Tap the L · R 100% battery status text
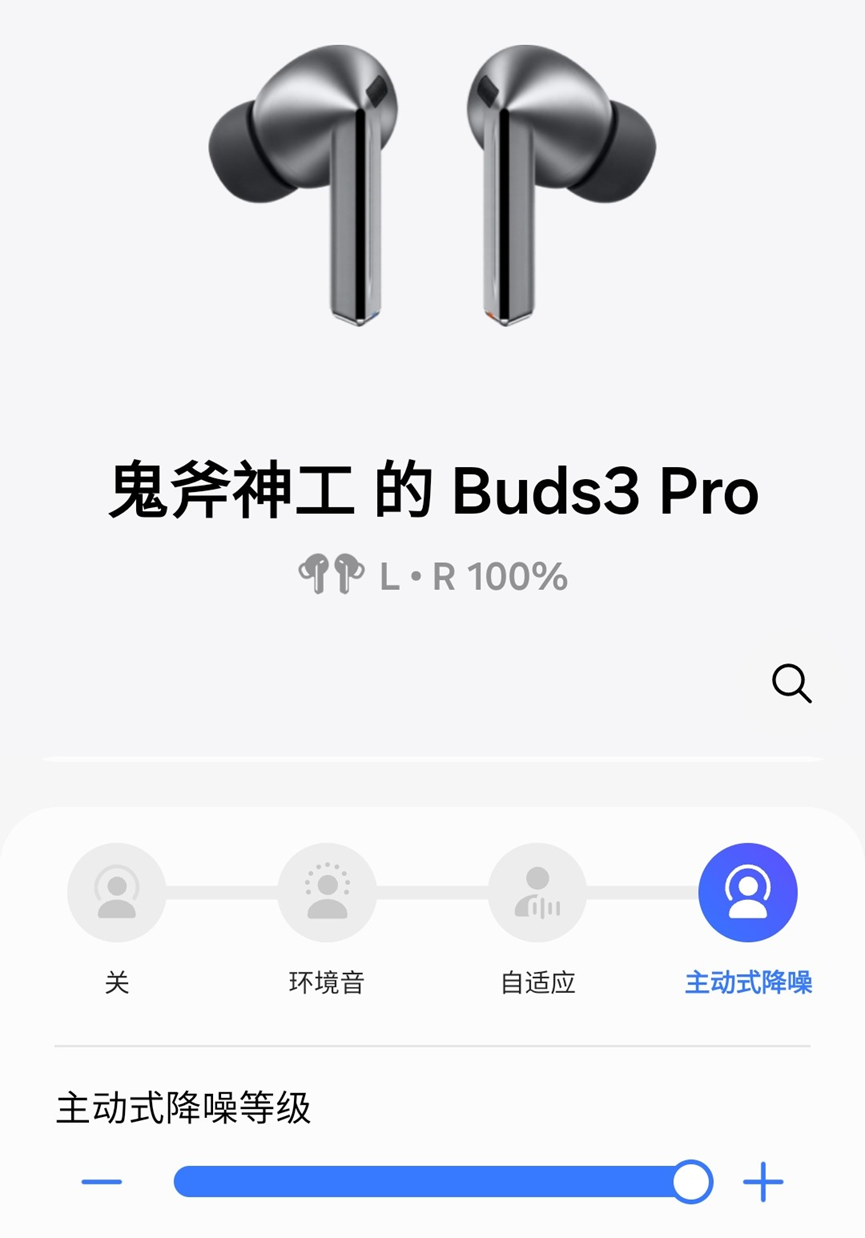Image resolution: width=865 pixels, height=1238 pixels. (475, 575)
